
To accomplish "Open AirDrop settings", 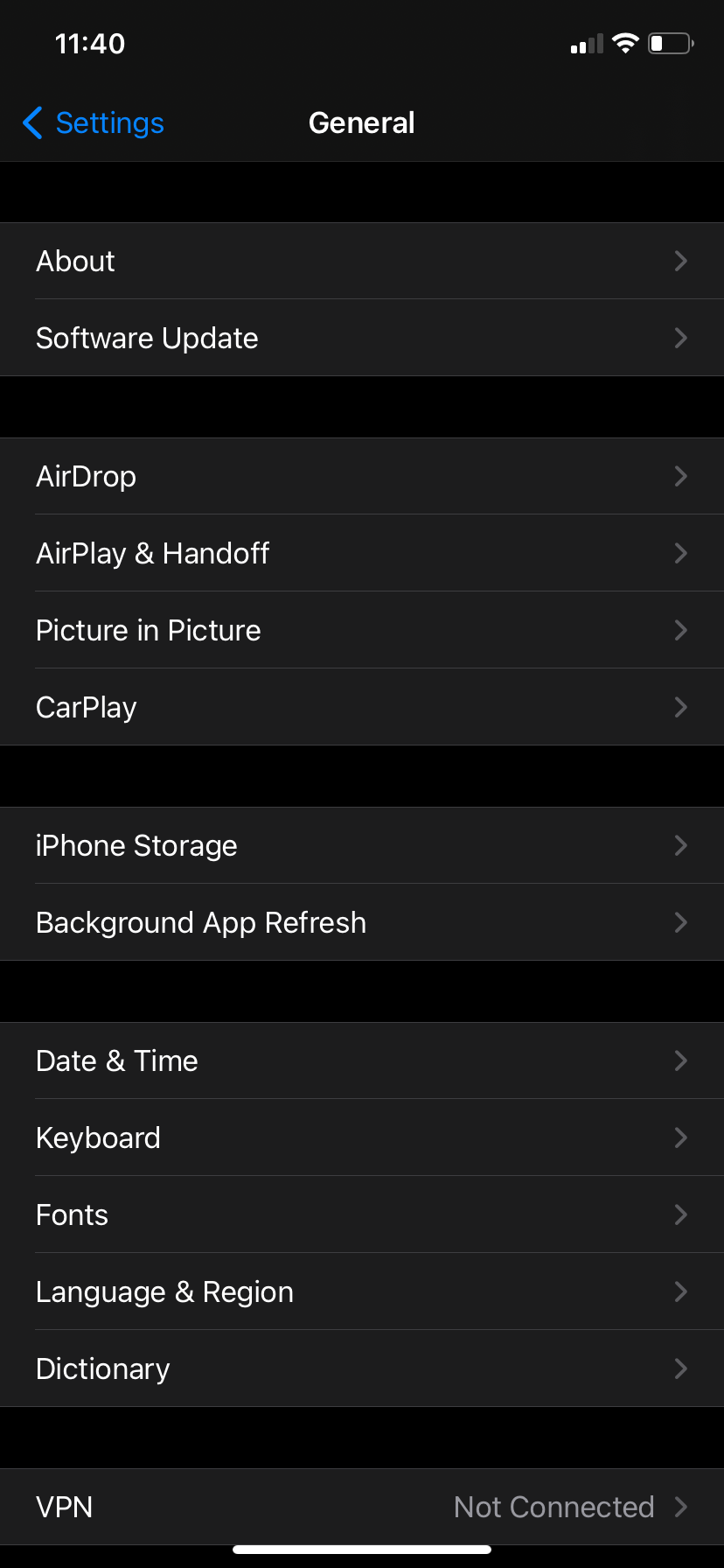I will pyautogui.click(x=86, y=476).
